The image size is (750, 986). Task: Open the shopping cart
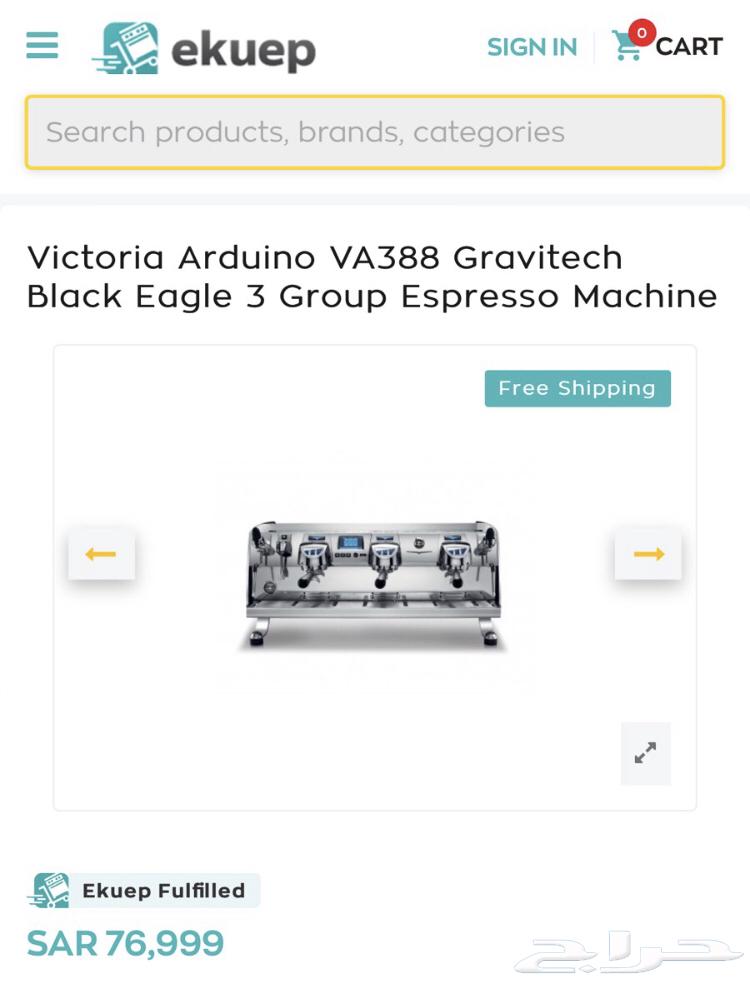[666, 45]
